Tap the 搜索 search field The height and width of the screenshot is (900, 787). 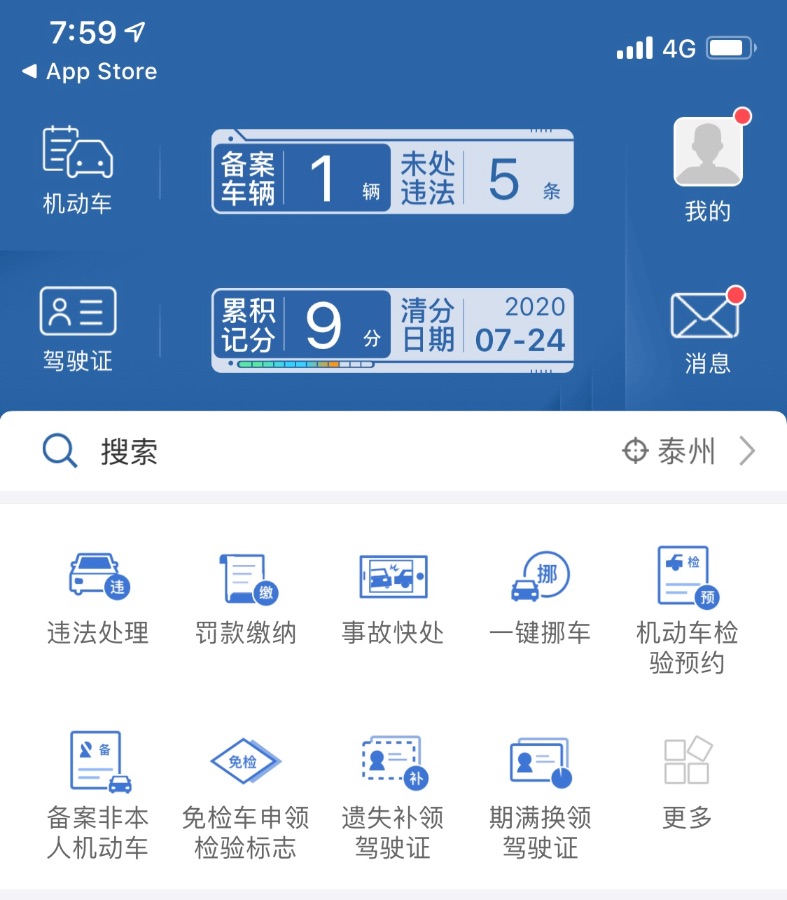(x=300, y=452)
